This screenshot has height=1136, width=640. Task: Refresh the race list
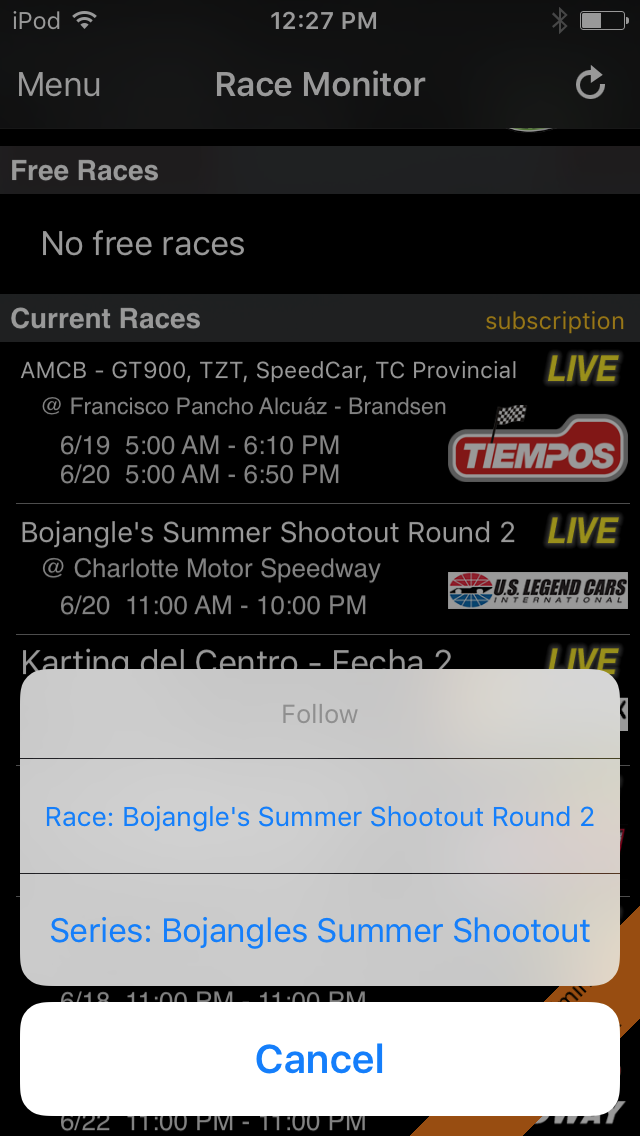(590, 83)
